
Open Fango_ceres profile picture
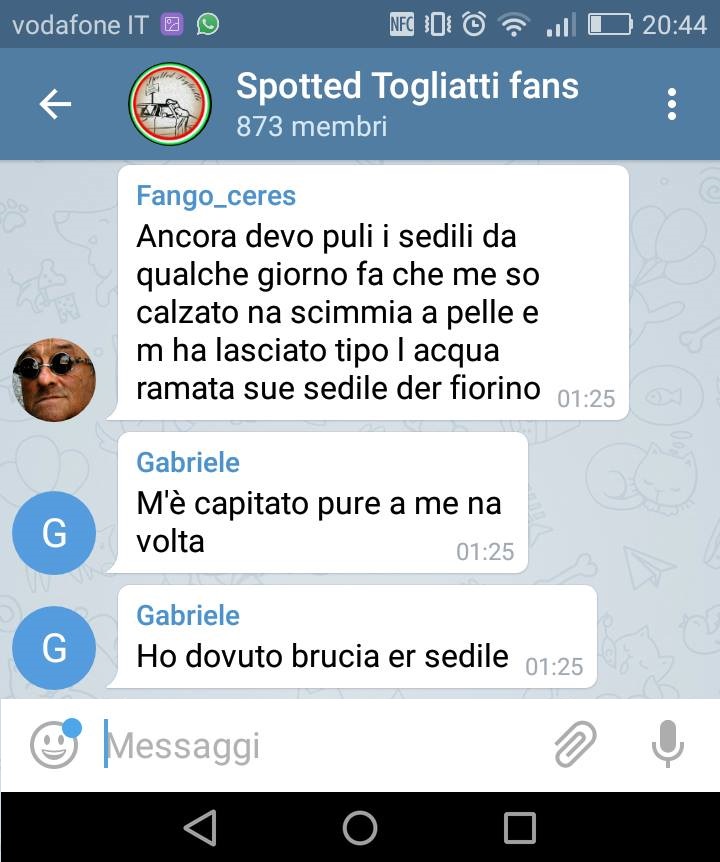[x=54, y=379]
